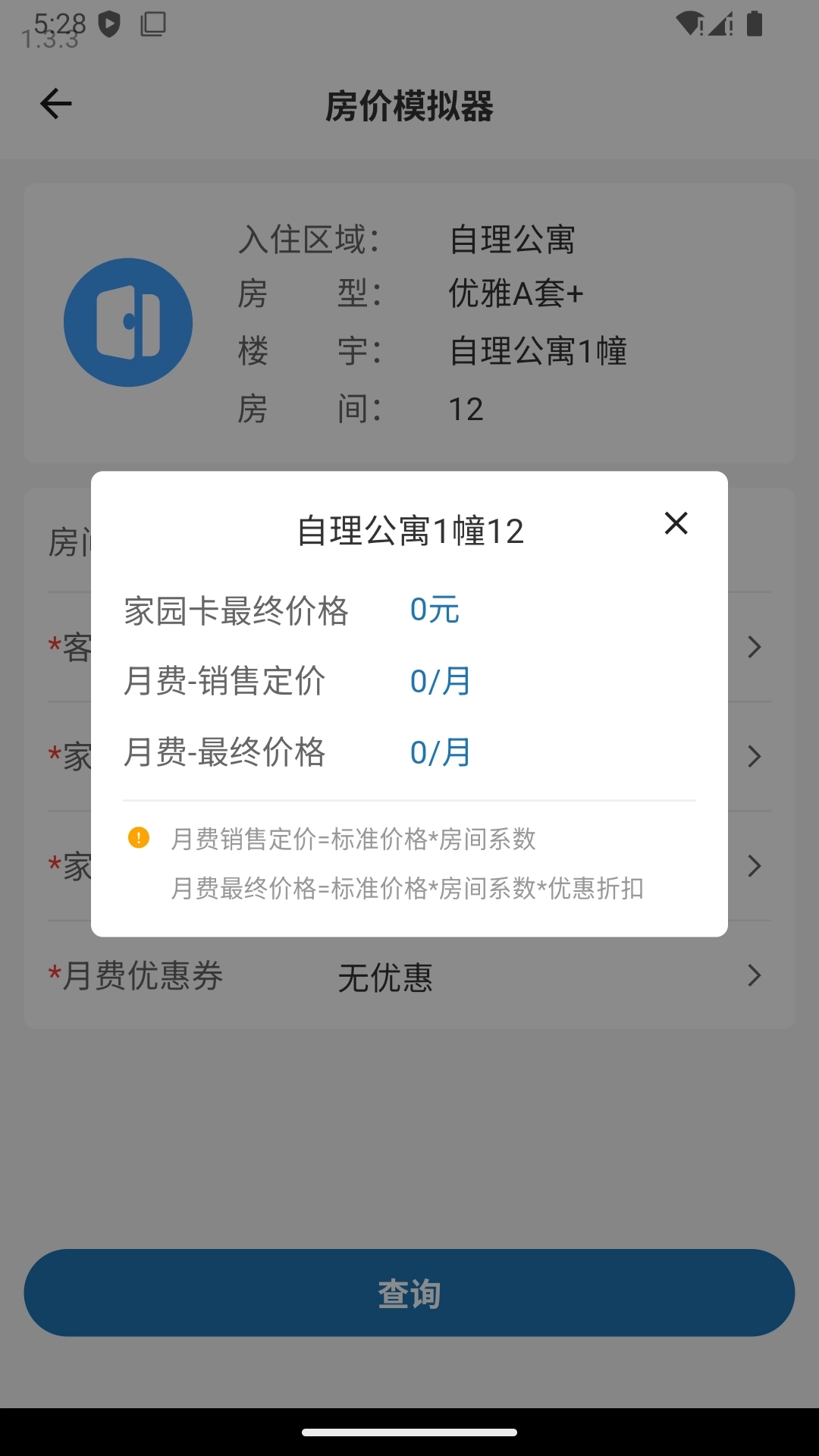Expand the middle list row chevron
Screen dimensions: 819x1456
click(755, 756)
